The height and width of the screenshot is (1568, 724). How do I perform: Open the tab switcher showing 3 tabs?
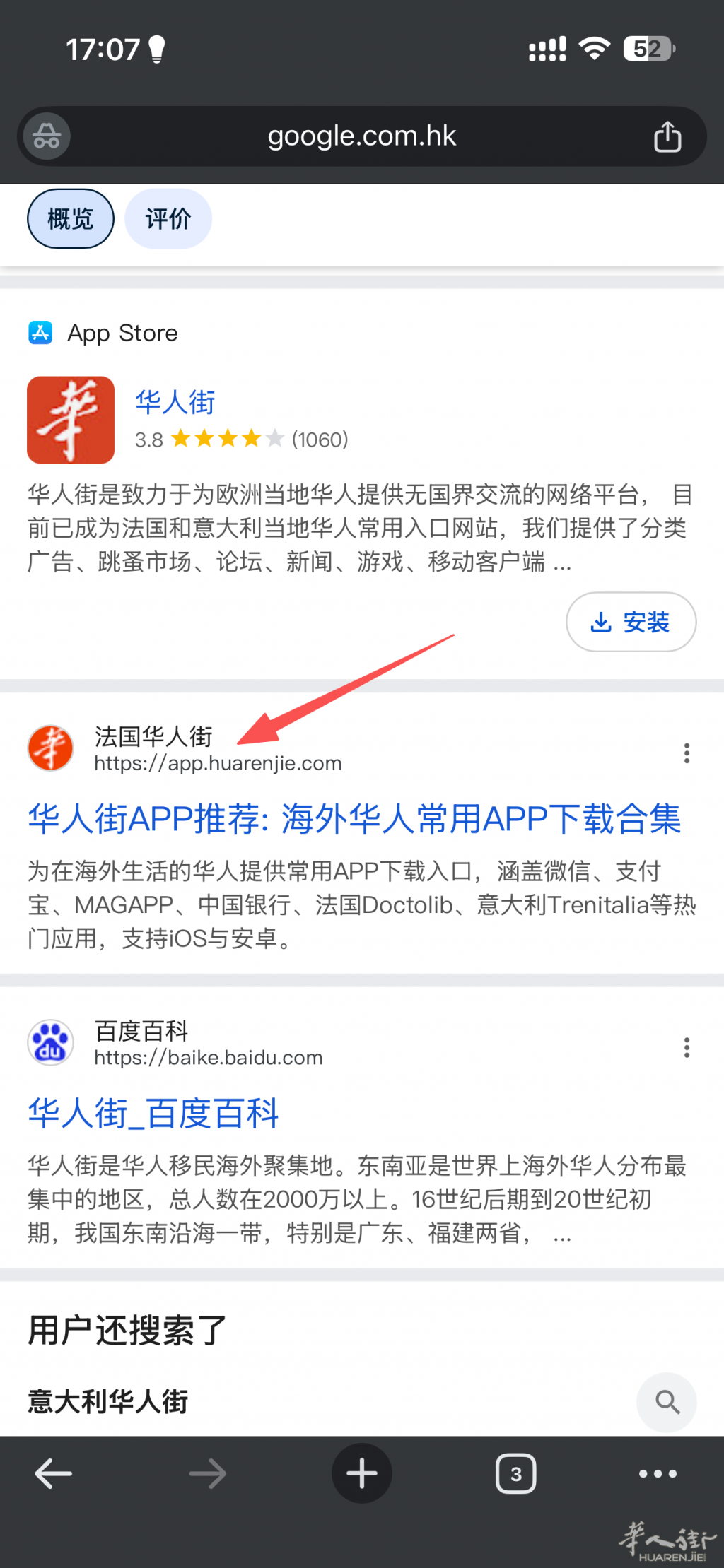coord(515,1473)
